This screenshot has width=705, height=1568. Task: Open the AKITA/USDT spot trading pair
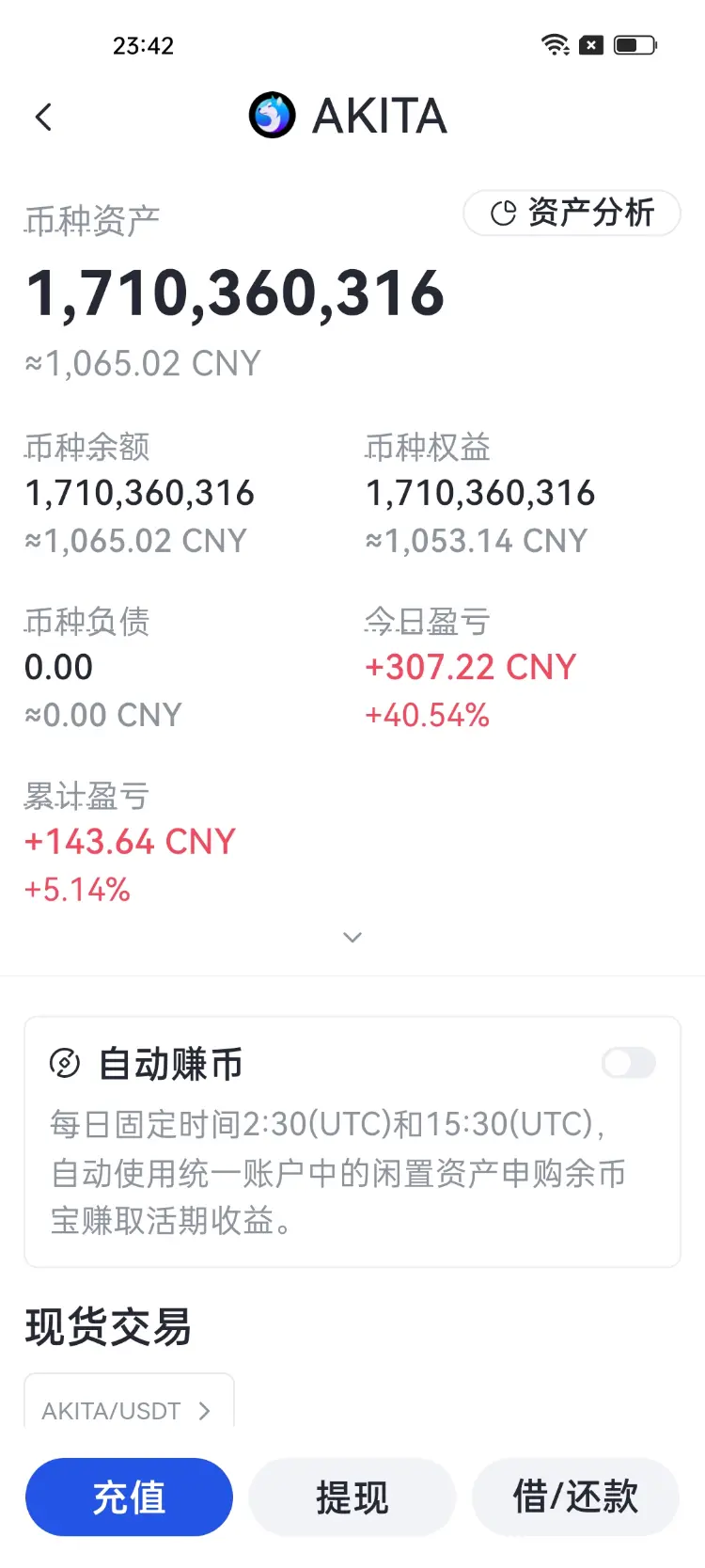point(129,1407)
